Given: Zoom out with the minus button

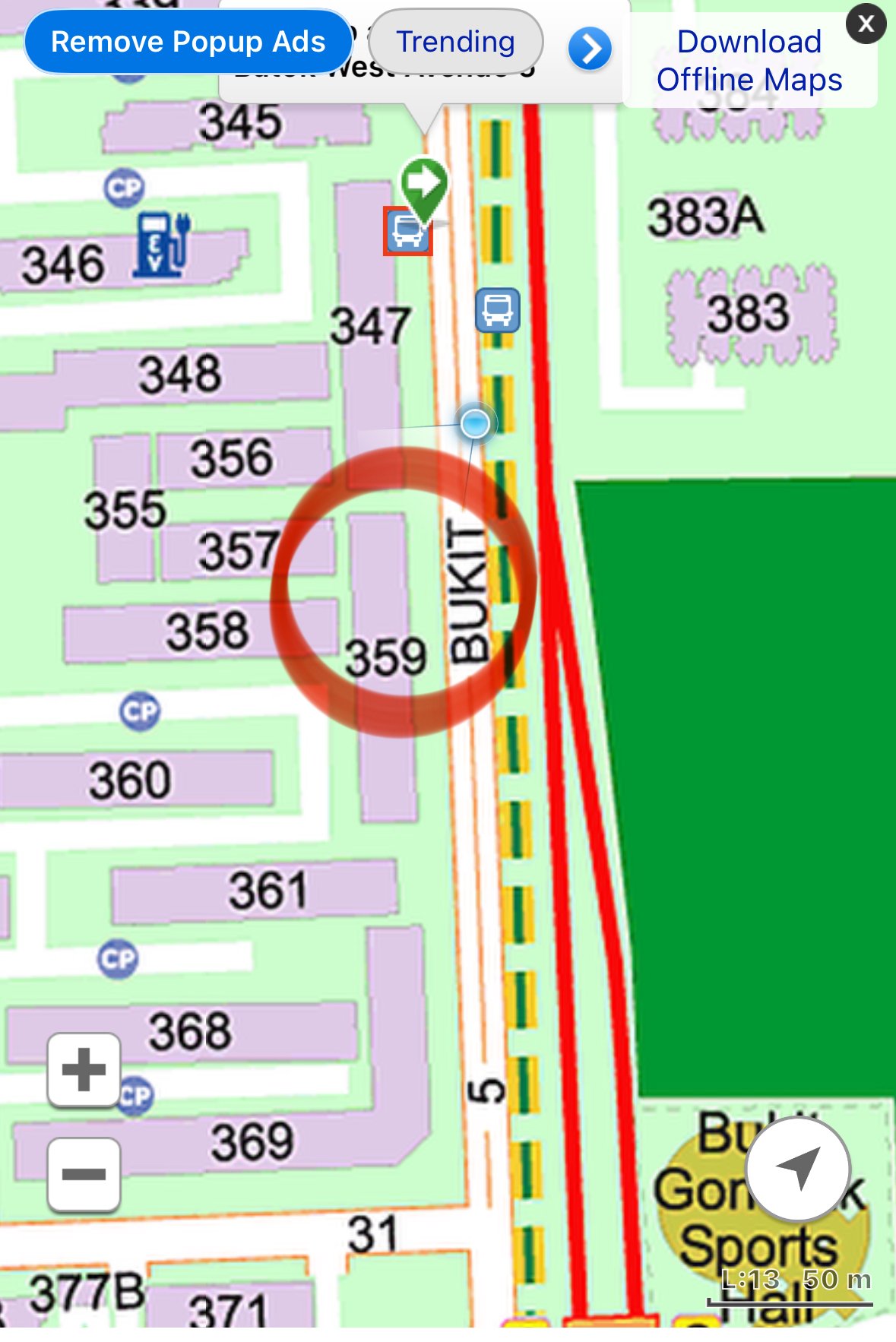Looking at the screenshot, I should (84, 1174).
